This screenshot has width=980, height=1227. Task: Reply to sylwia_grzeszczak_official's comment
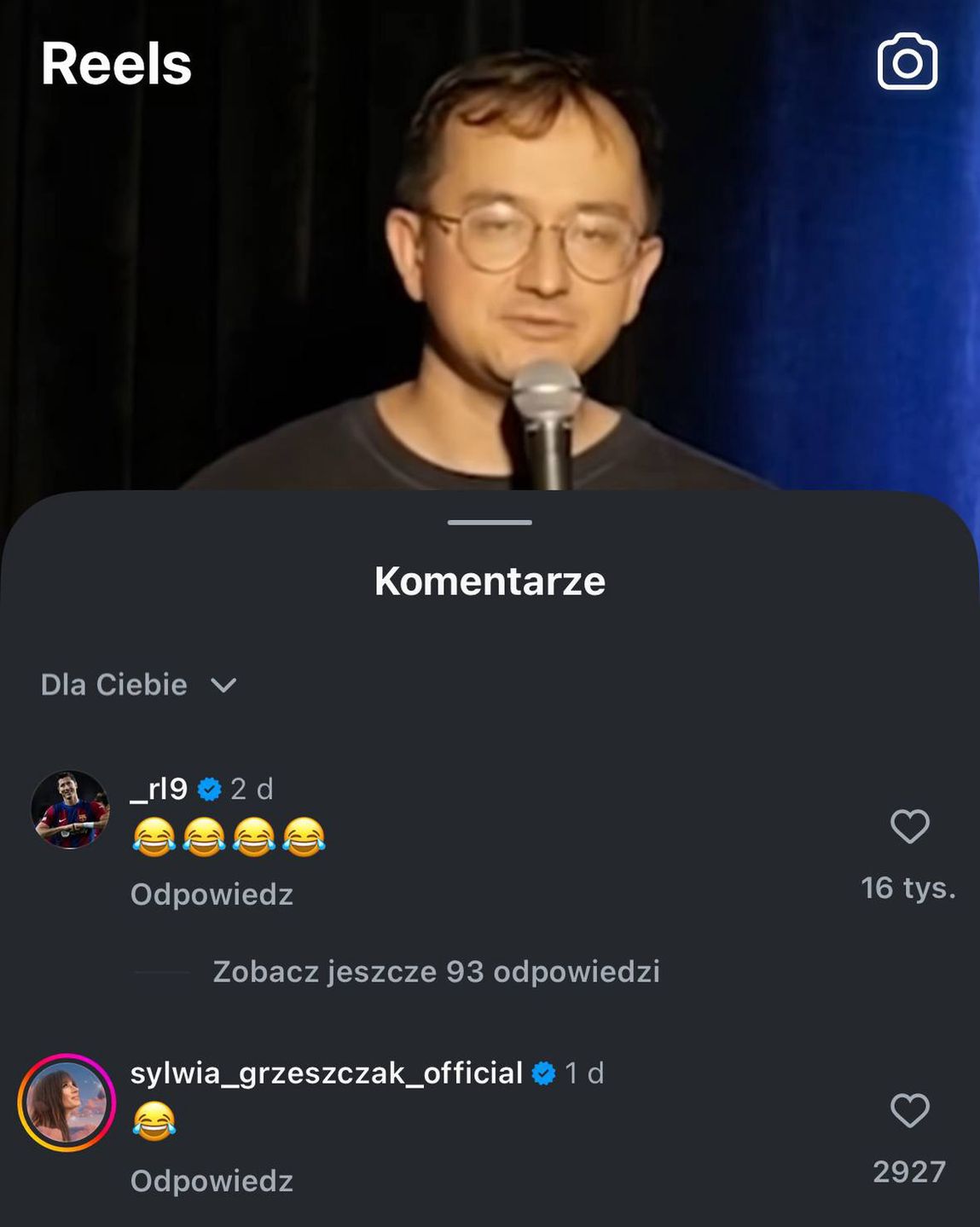pos(212,1181)
